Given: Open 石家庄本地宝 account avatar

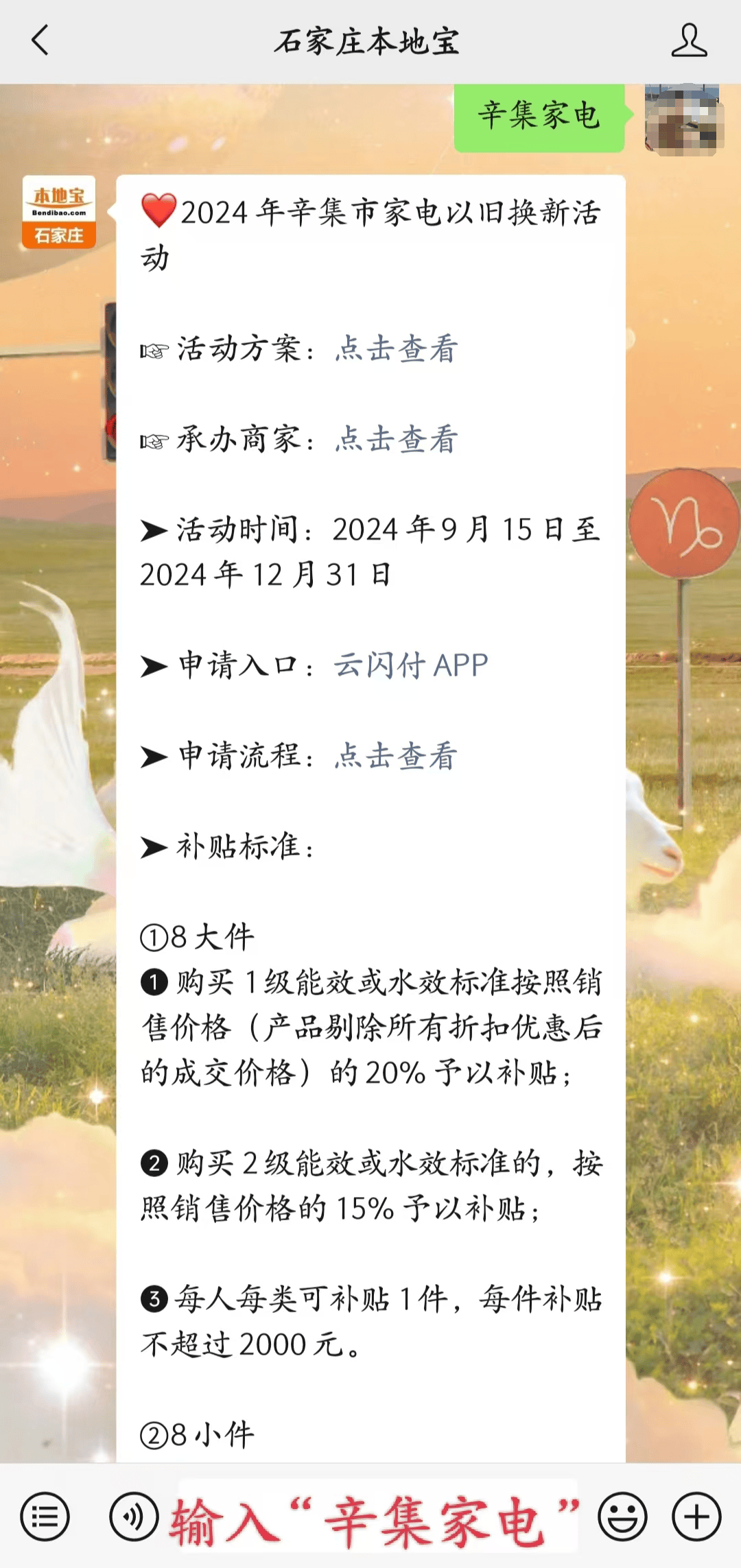Looking at the screenshot, I should 59,212.
